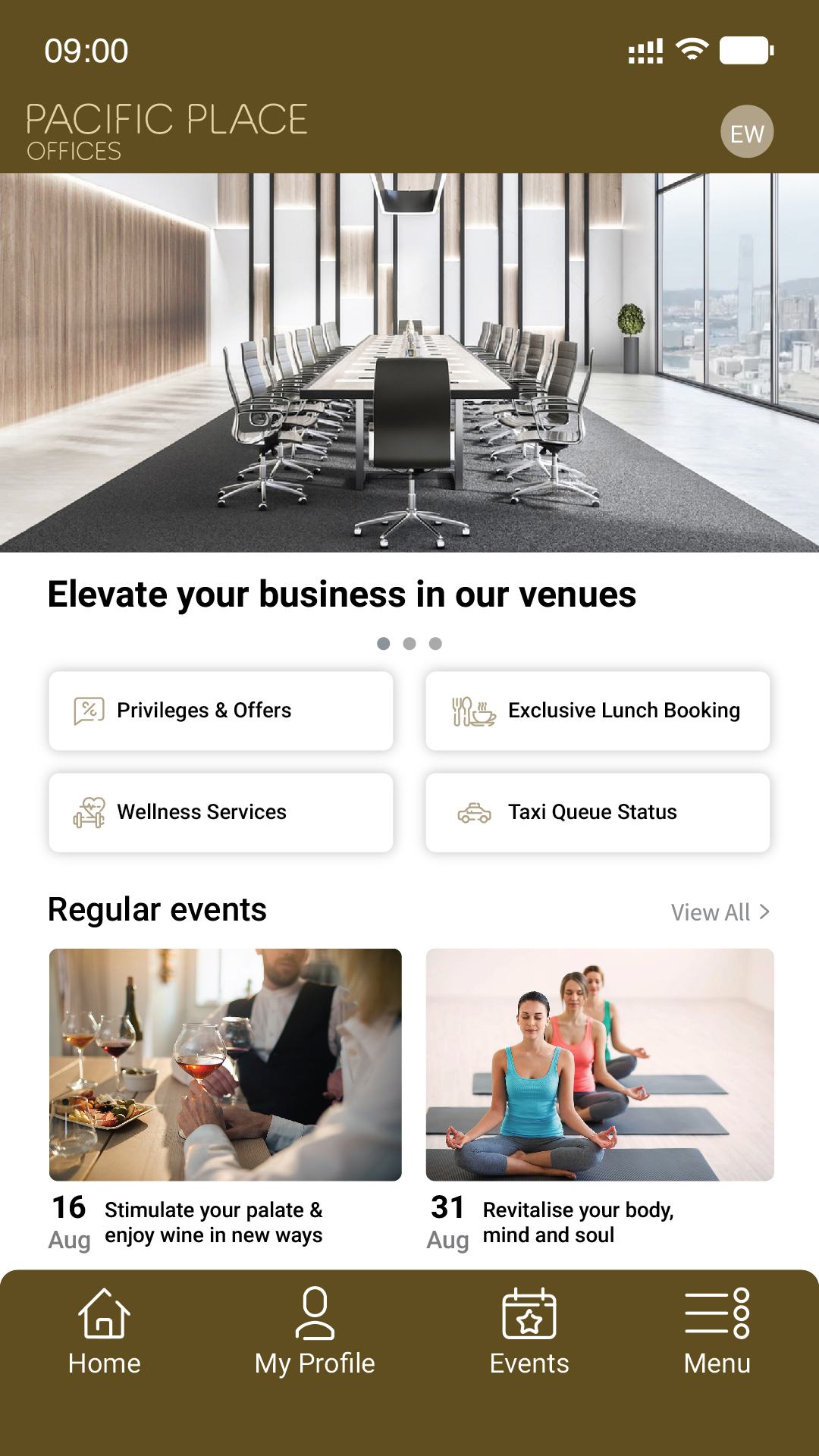Go to the Home tab

click(105, 1332)
